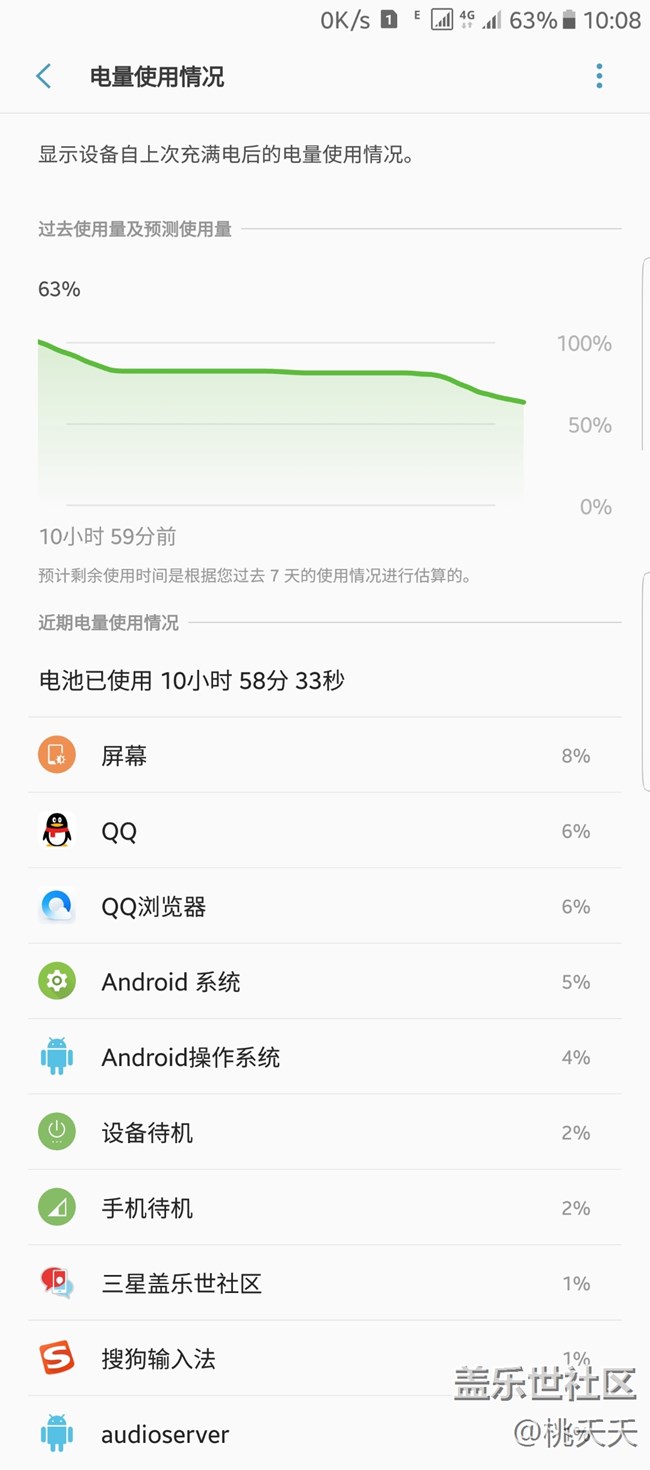650x1470 pixels.
Task: Open the Android 系统 usage row
Action: (325, 982)
